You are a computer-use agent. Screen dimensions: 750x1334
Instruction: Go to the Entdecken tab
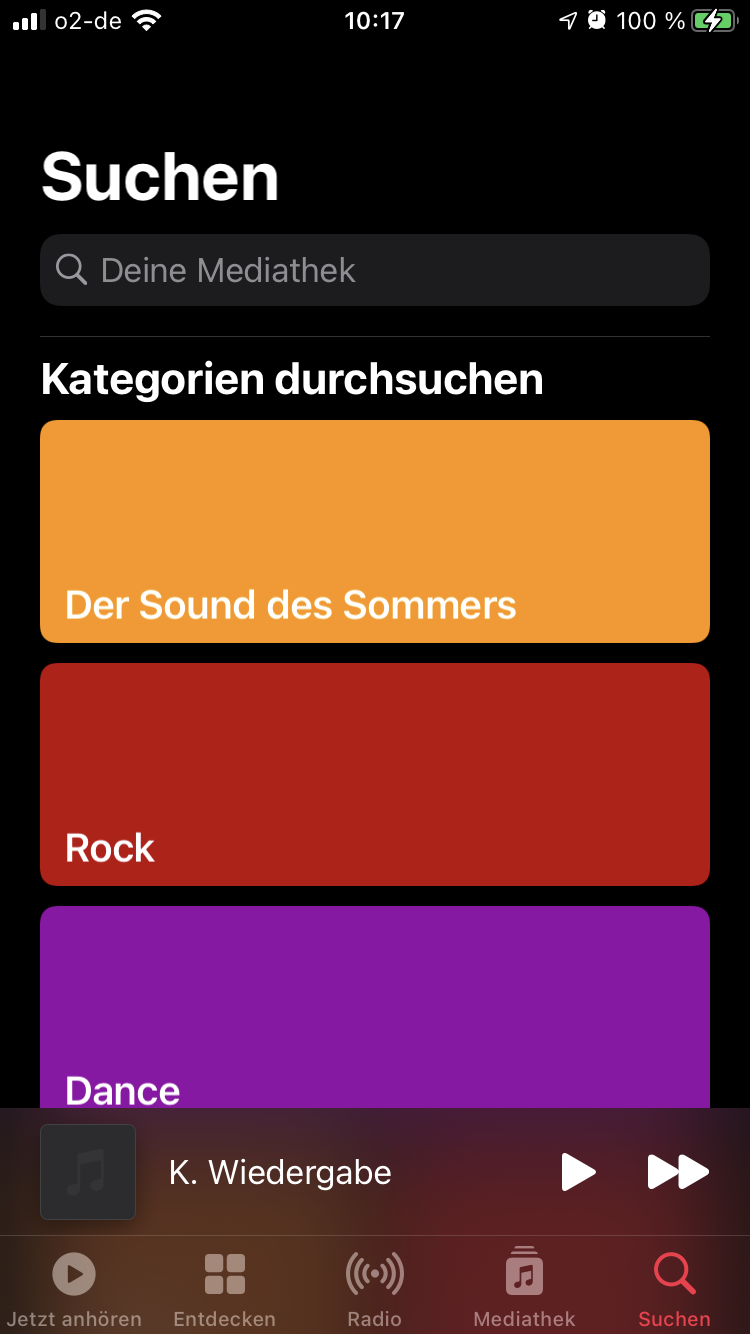coord(224,1288)
